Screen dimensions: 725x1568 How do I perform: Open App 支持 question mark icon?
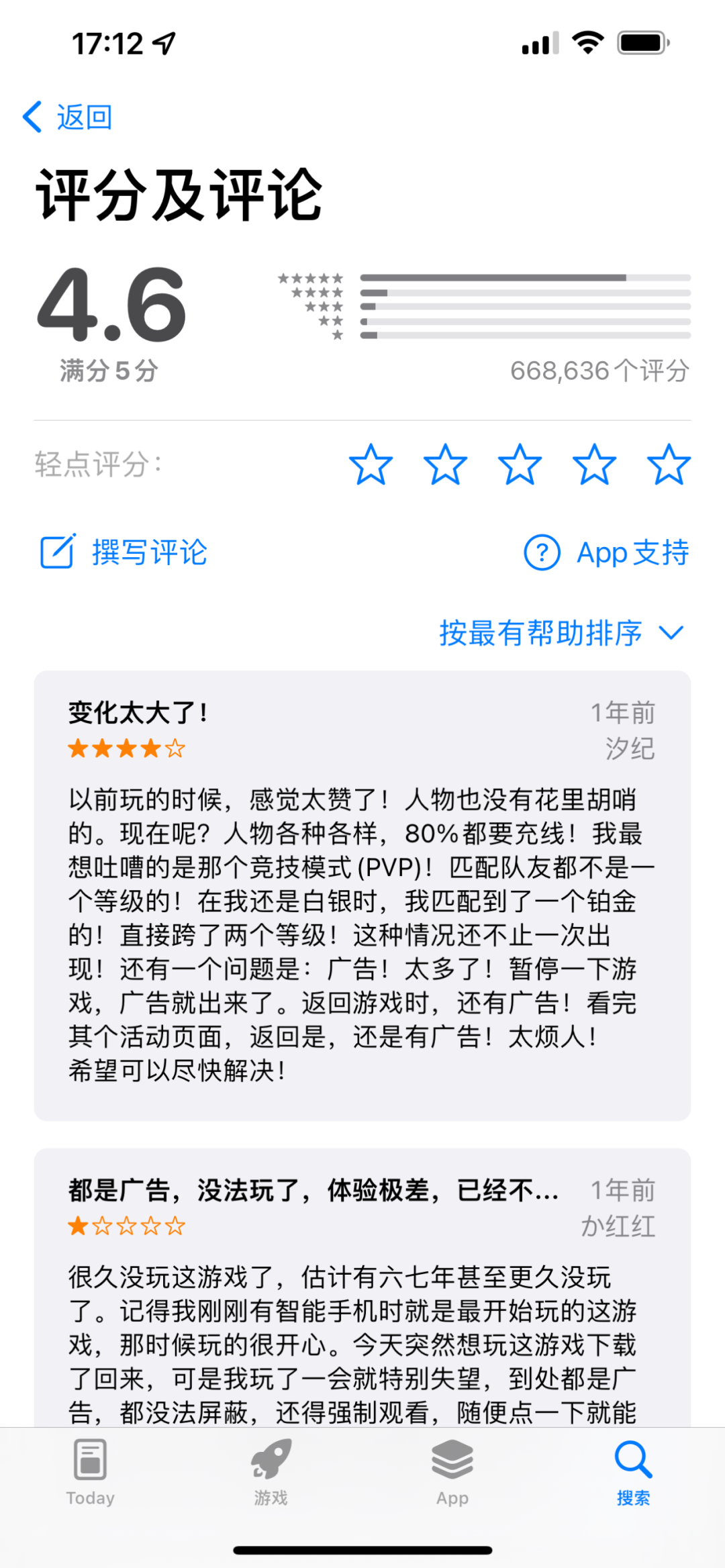coord(541,553)
